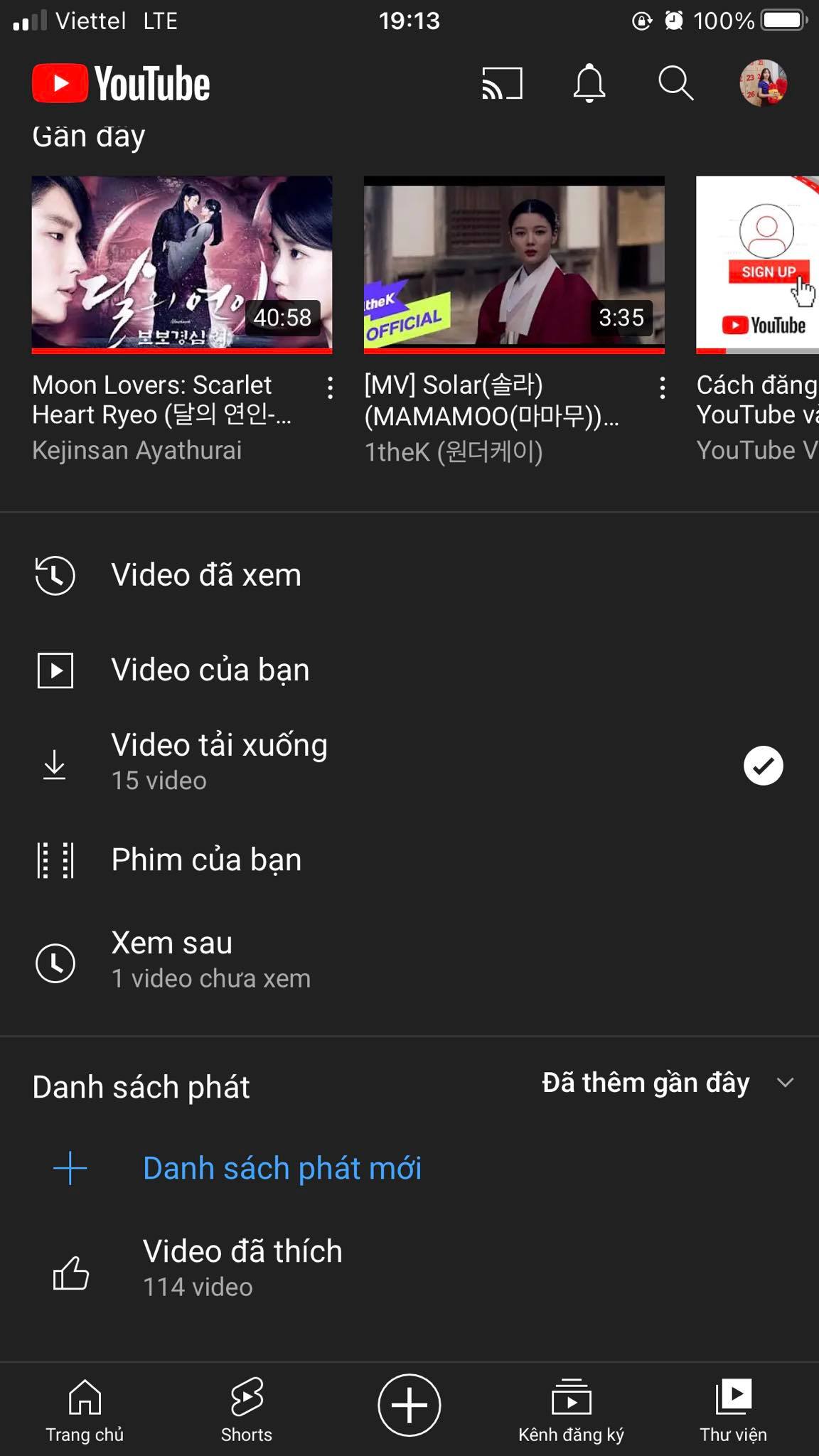
Task: Switch to the Shorts tab
Action: pyautogui.click(x=246, y=1409)
